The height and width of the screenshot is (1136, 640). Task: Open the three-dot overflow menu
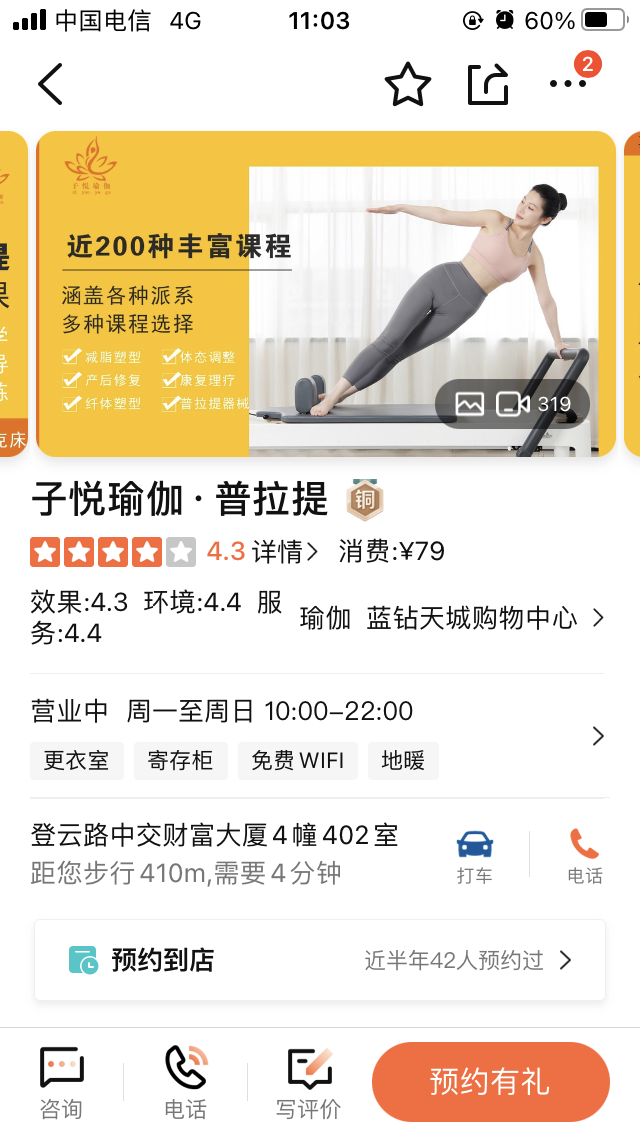tap(569, 84)
